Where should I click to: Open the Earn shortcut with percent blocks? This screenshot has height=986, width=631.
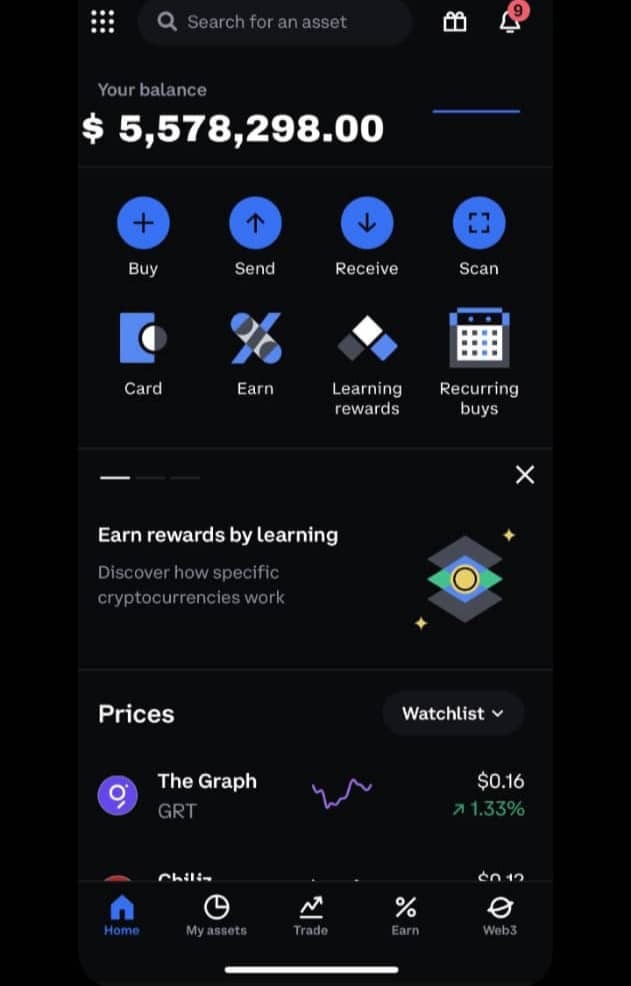point(255,339)
